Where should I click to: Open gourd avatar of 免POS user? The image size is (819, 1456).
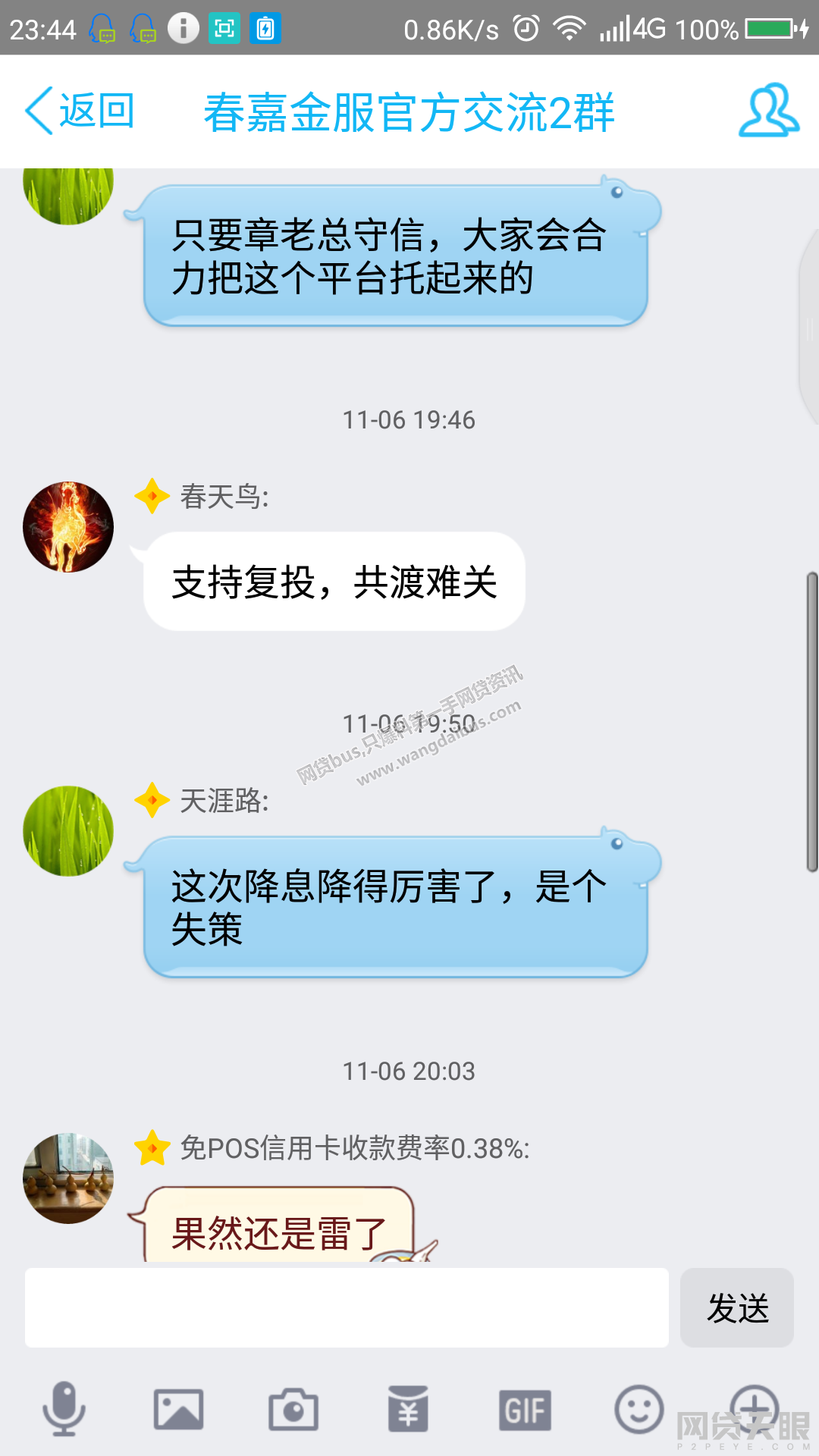(68, 1178)
